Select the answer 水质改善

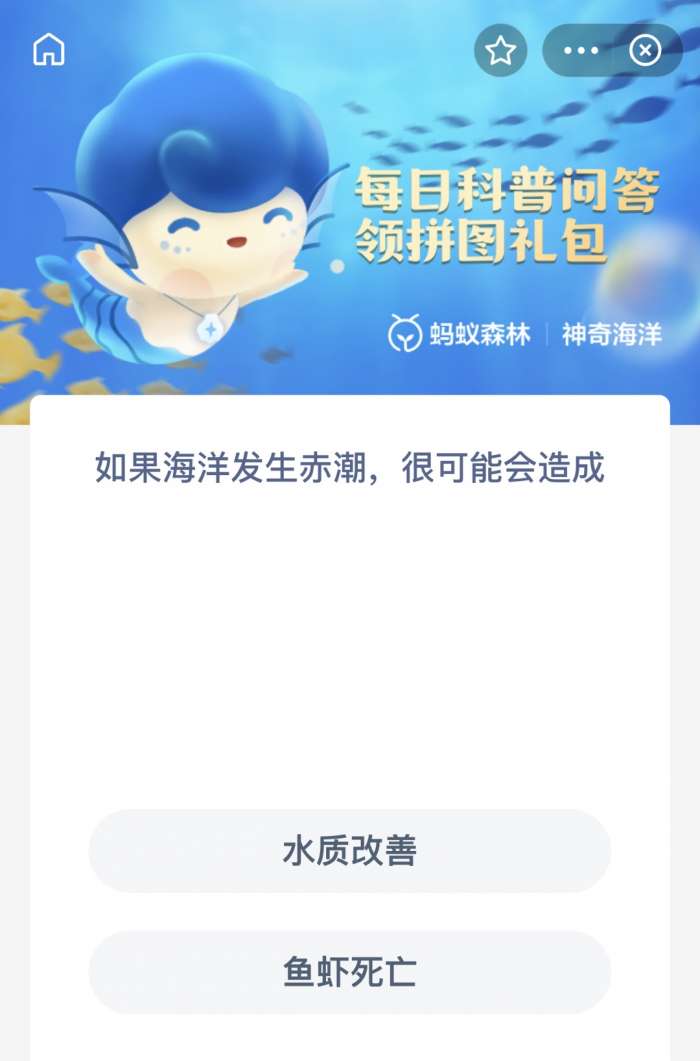[x=349, y=851]
